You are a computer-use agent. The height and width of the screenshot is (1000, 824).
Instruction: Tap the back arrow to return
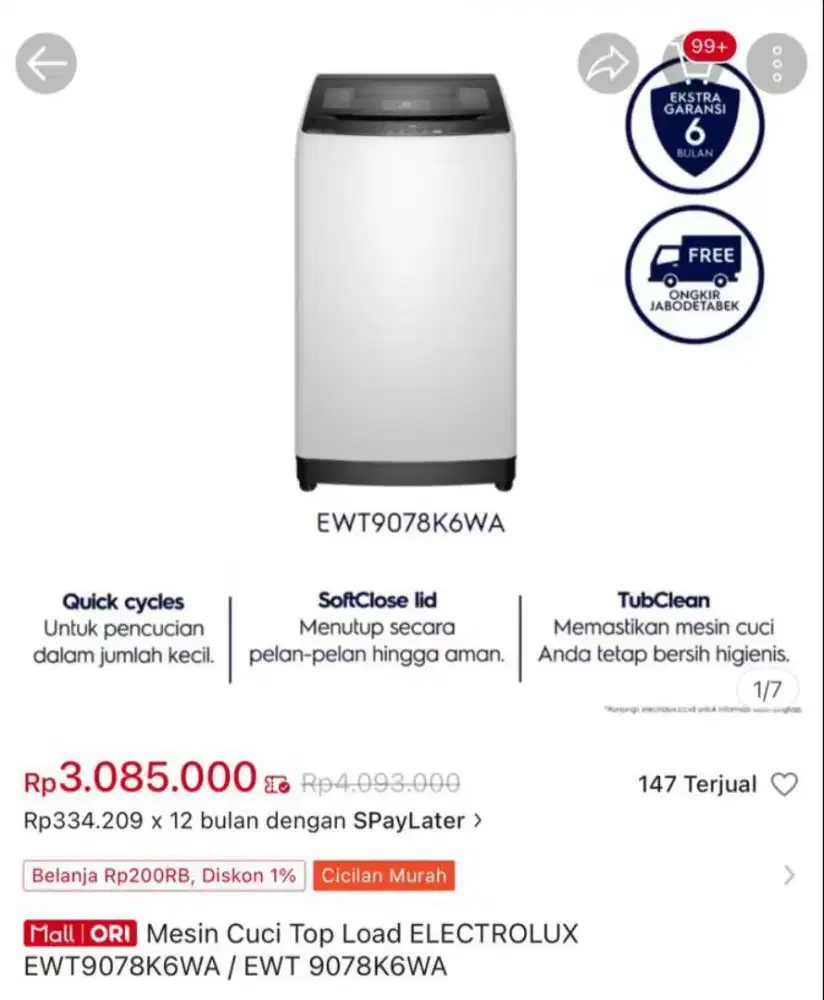point(45,62)
